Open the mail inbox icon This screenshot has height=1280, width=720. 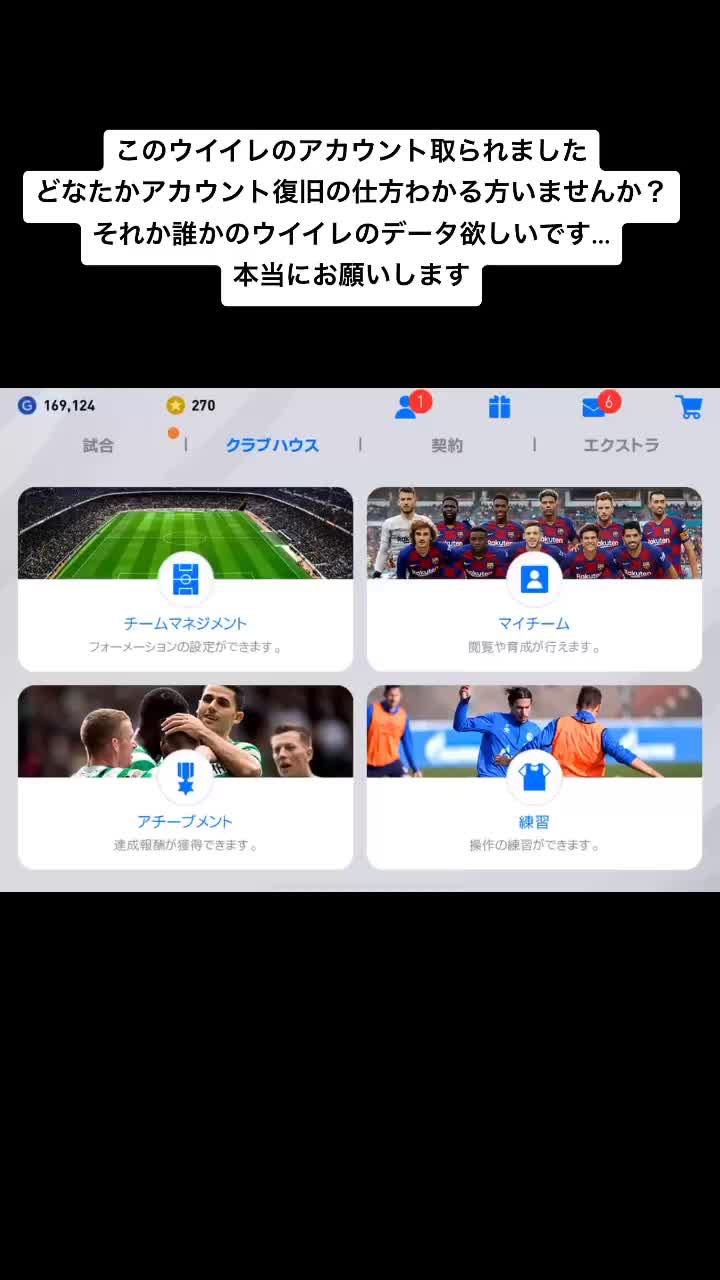595,406
